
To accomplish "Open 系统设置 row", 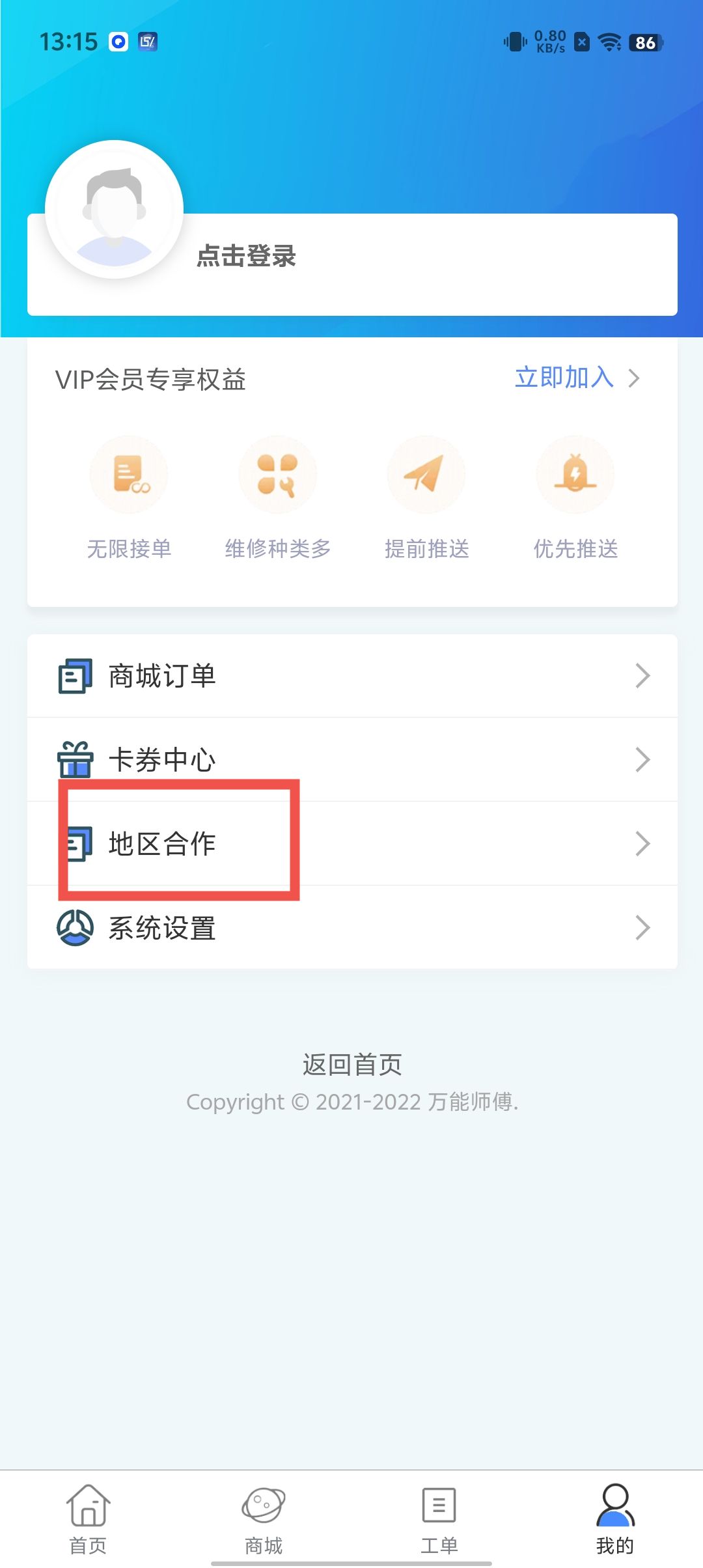I will pos(351,928).
